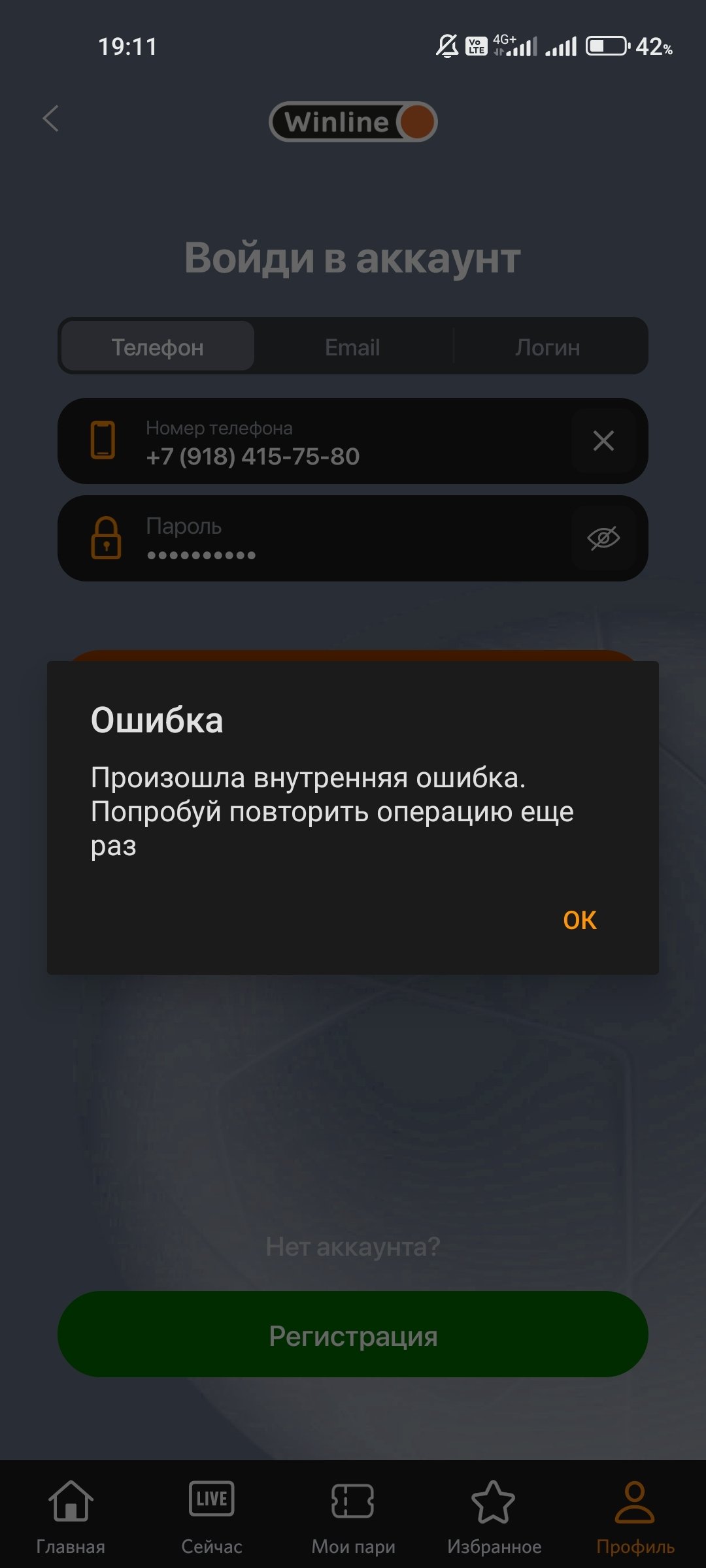This screenshot has height=1568, width=706.
Task: Switch to the Email login tab
Action: 352,347
